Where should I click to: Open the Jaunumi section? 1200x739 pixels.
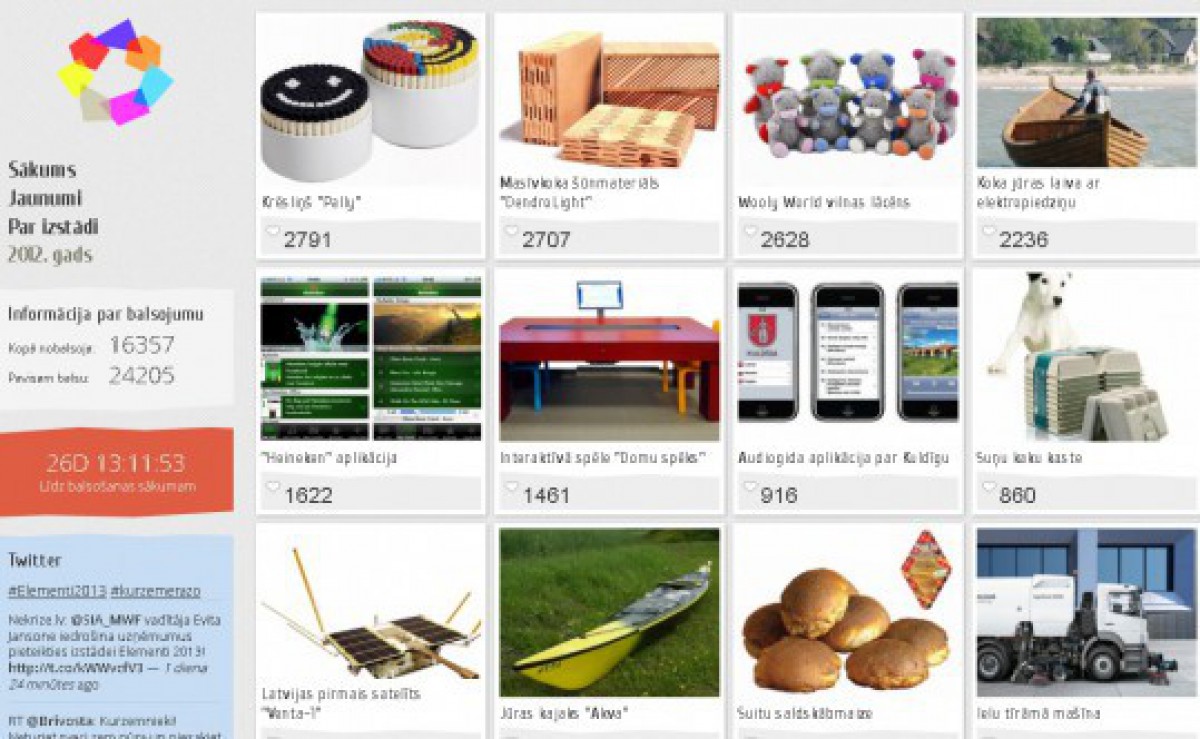click(45, 198)
